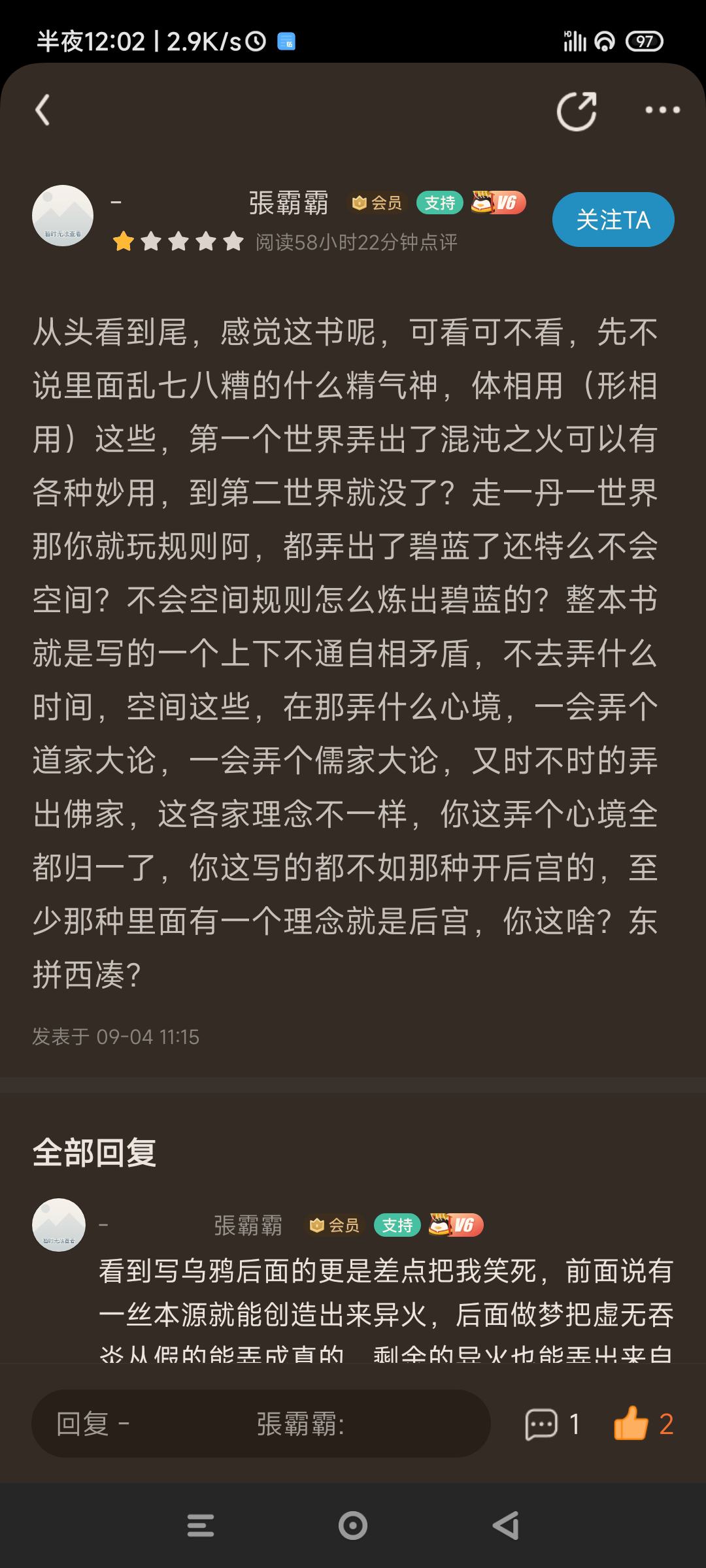Tap the 关注TA follow button
Viewport: 706px width, 1568px height.
(x=613, y=220)
